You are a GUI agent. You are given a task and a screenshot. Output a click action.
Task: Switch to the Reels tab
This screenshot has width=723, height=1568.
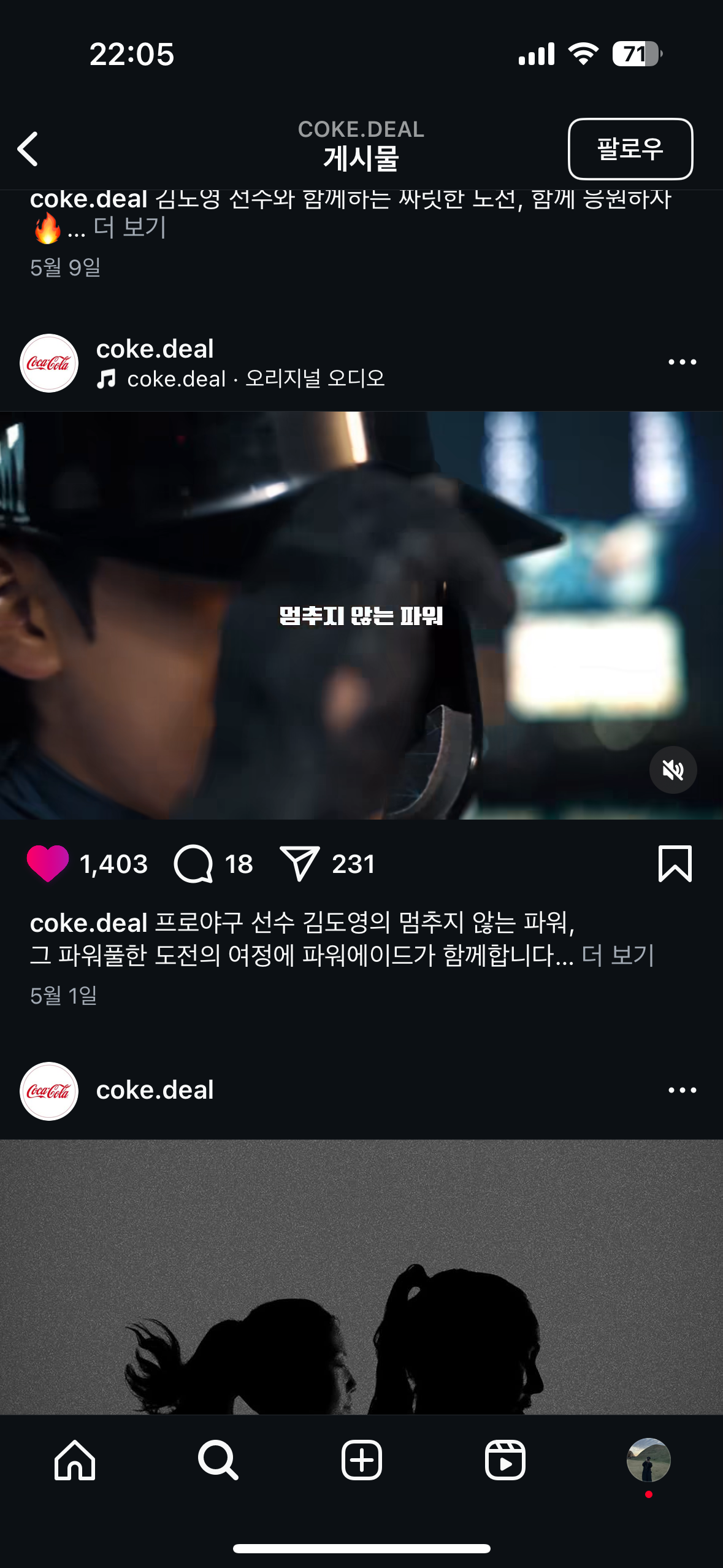tap(505, 1460)
